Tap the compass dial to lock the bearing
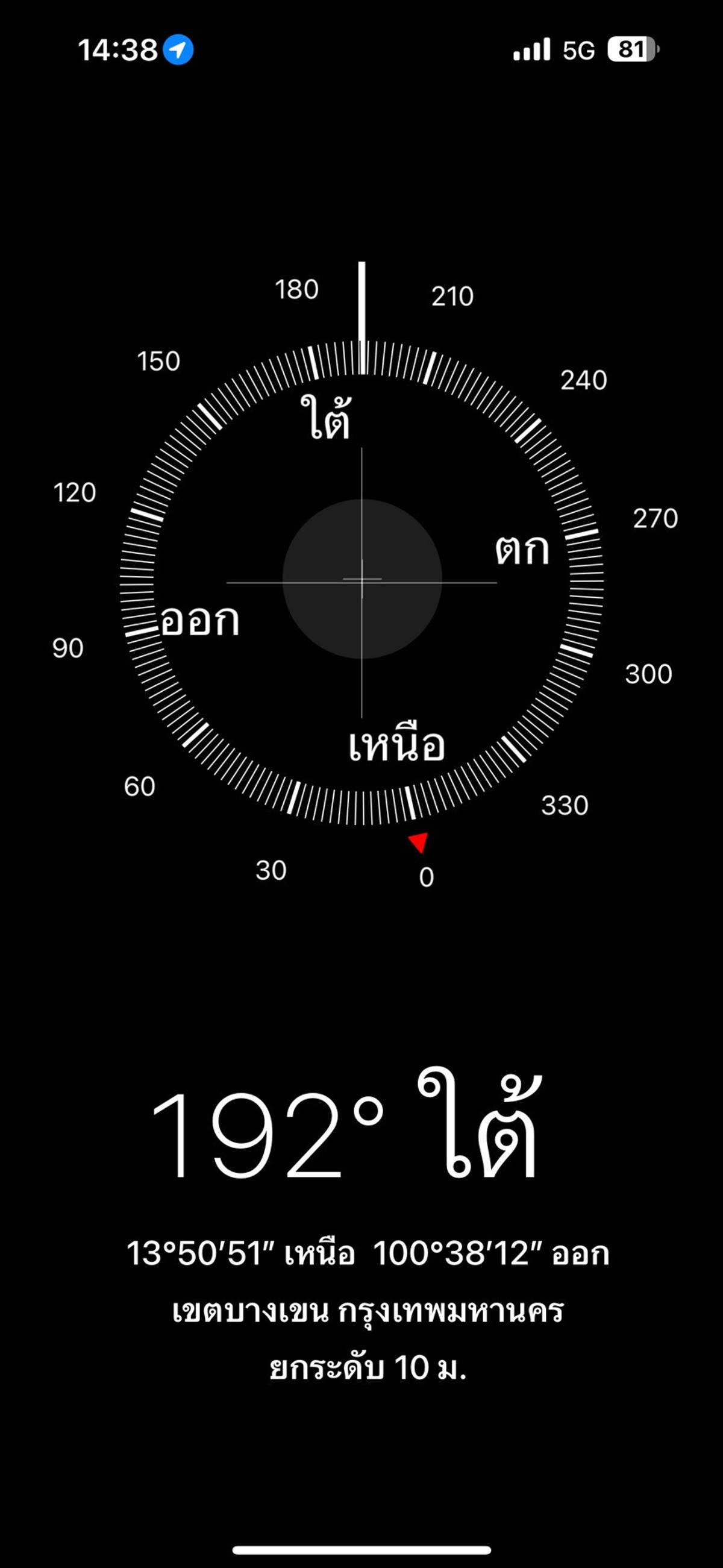The width and height of the screenshot is (723, 1568). (361, 581)
